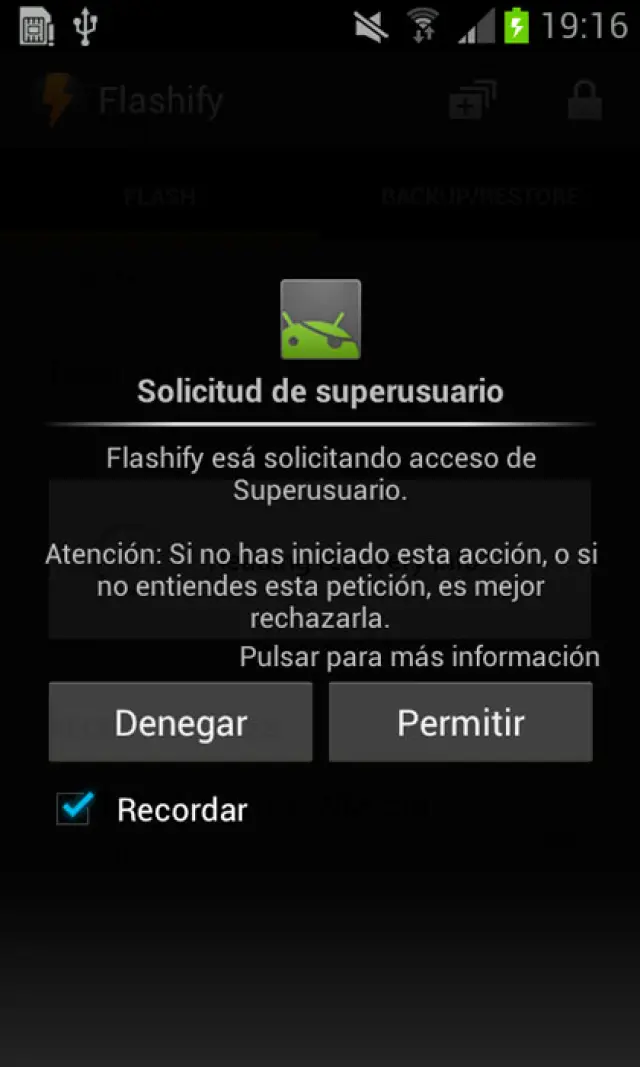Deny superuser access with Denegar
Image resolution: width=640 pixels, height=1067 pixels.
(x=180, y=722)
